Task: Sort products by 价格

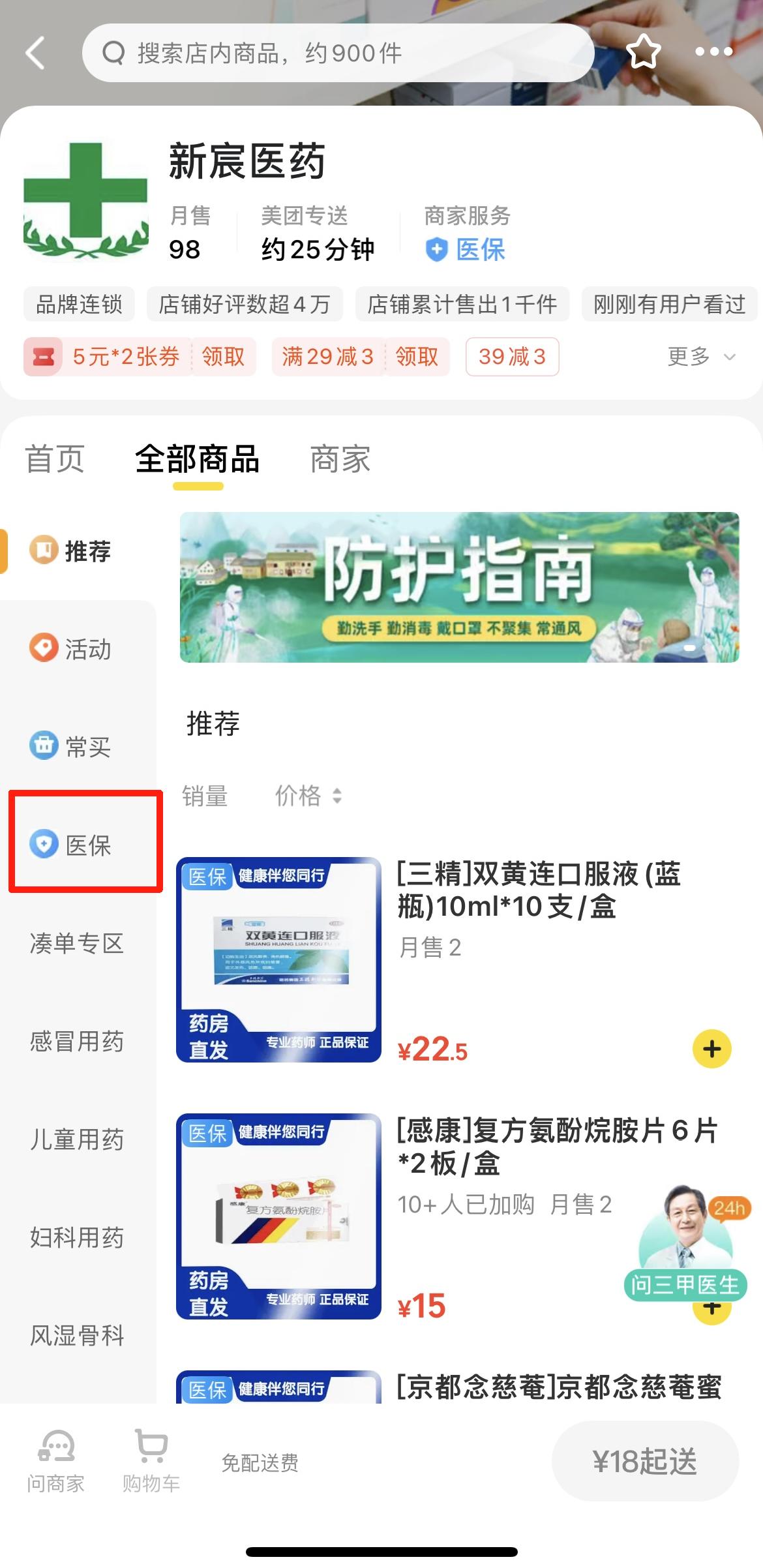Action: click(308, 796)
